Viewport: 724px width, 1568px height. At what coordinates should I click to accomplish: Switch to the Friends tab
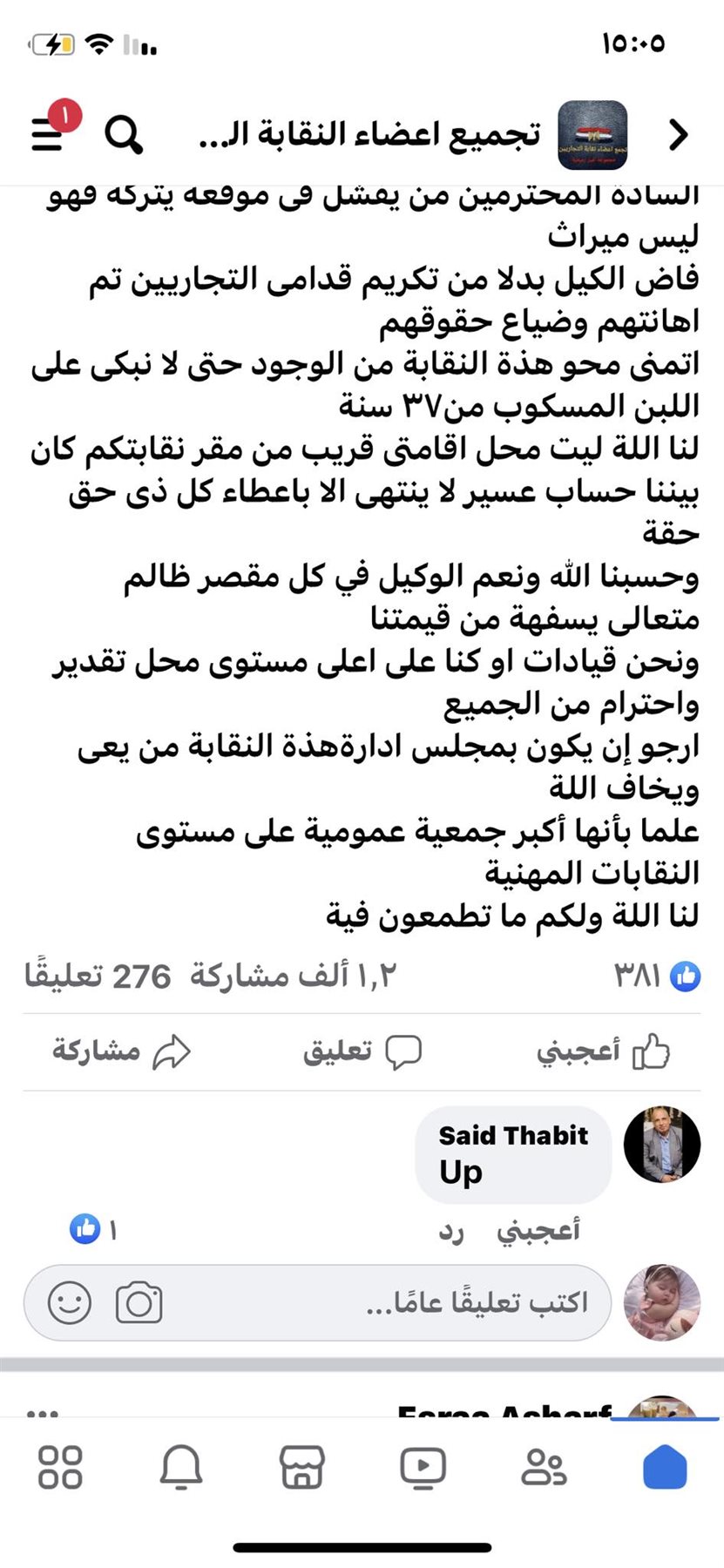[x=544, y=1466]
